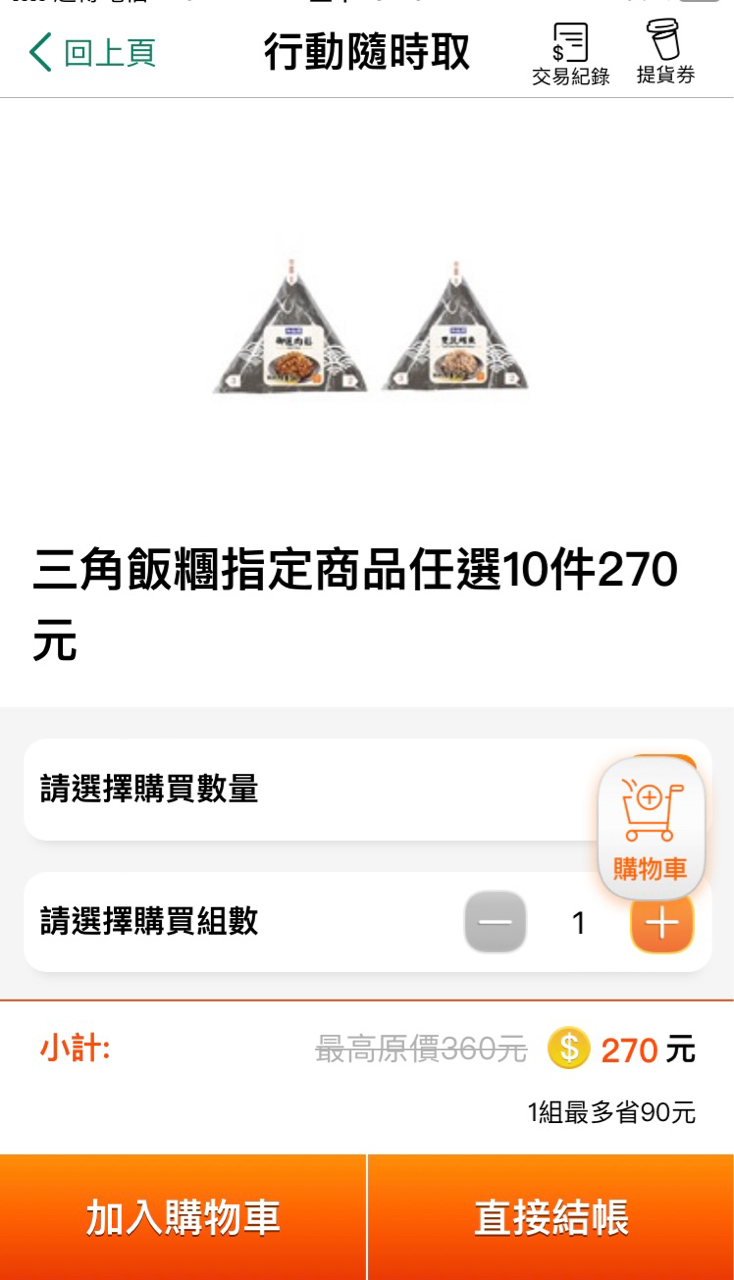The height and width of the screenshot is (1280, 734).
Task: Decrease purchase group count by one
Action: pos(495,922)
